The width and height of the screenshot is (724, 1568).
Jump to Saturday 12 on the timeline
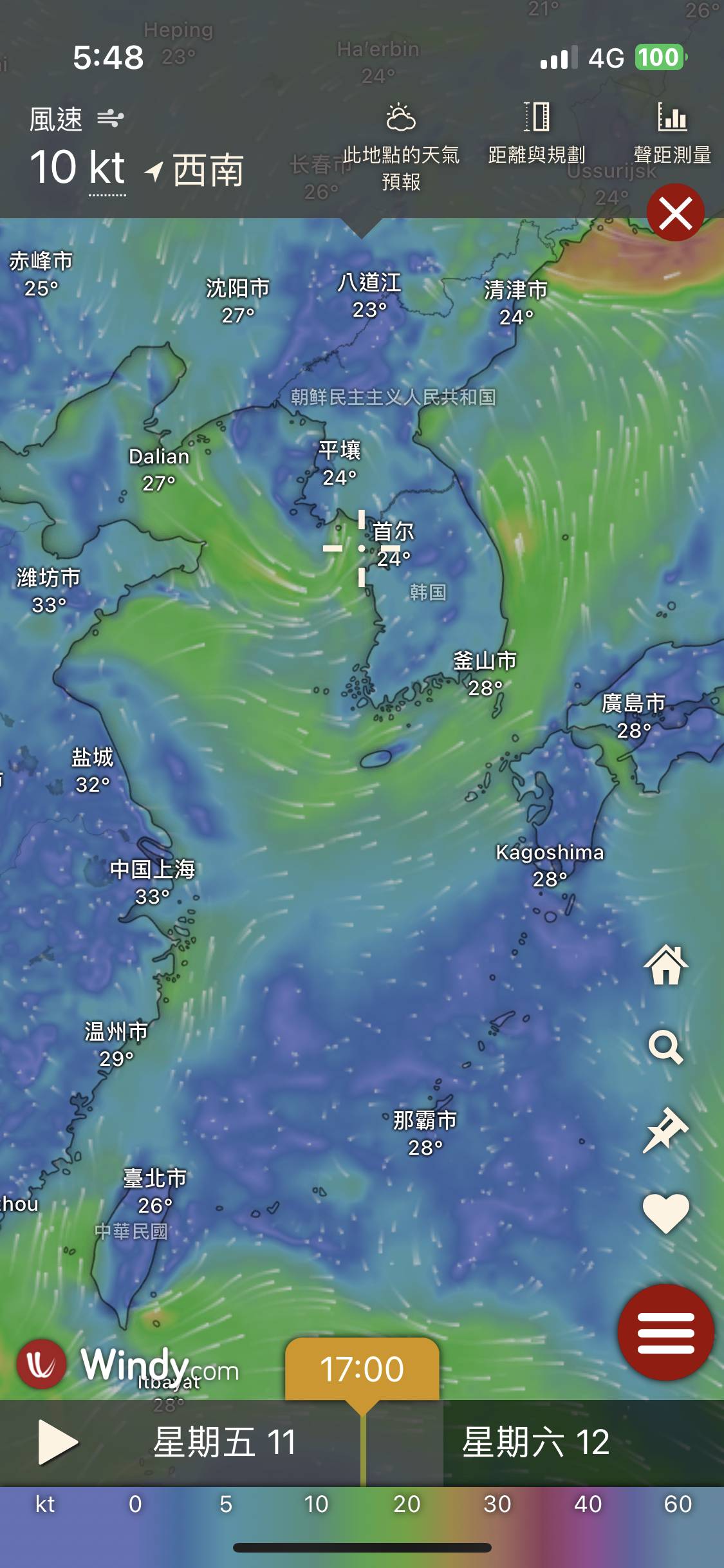click(535, 1442)
